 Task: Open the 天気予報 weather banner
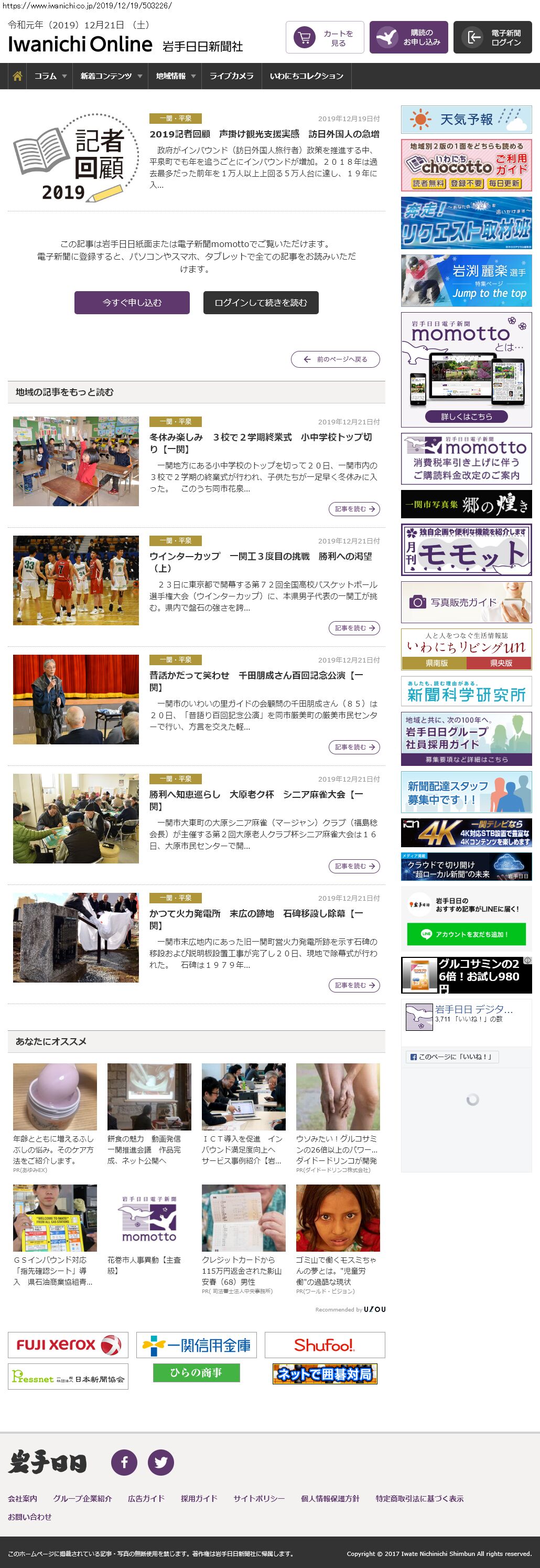(x=466, y=119)
